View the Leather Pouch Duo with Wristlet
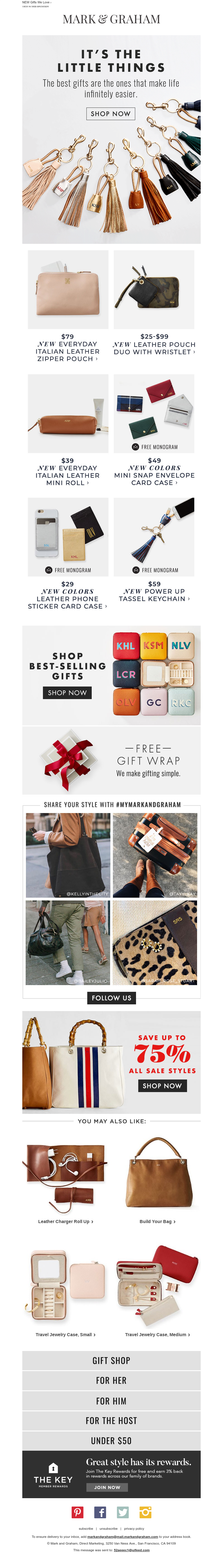The image size is (223, 1568). [154, 347]
